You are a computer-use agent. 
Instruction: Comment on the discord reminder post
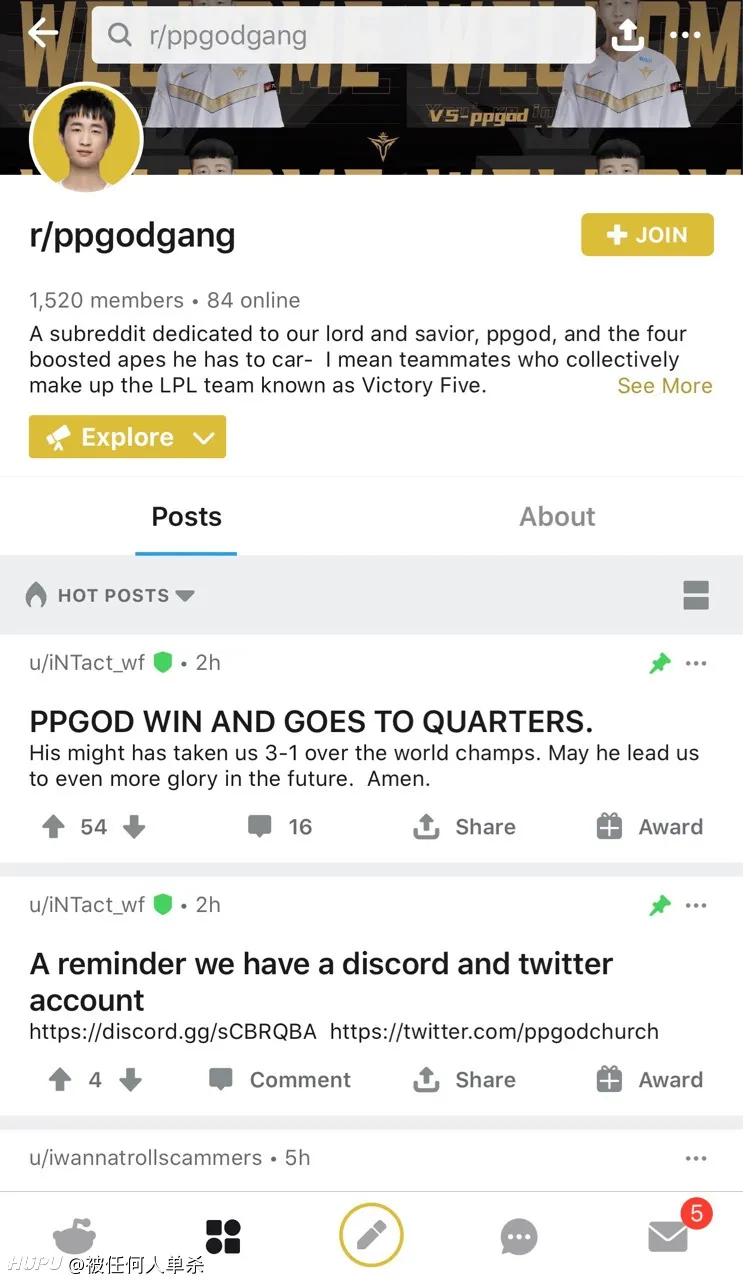[280, 1080]
